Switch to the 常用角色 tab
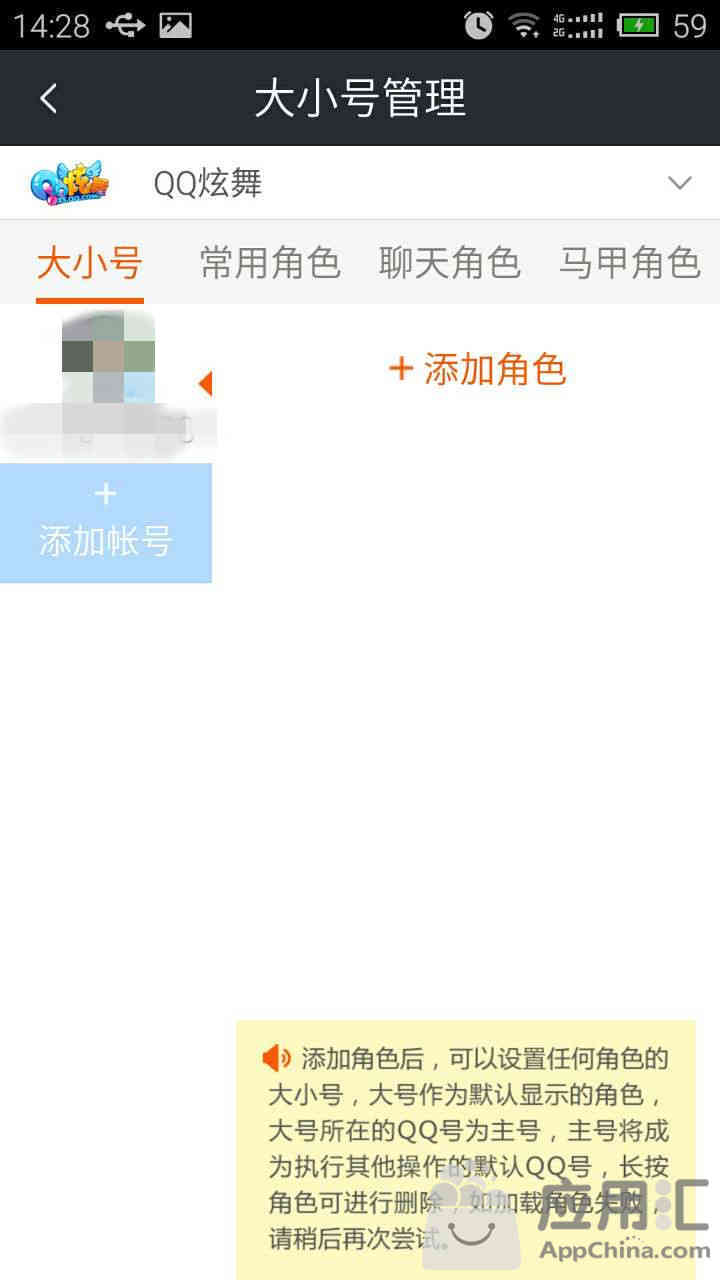 (270, 264)
